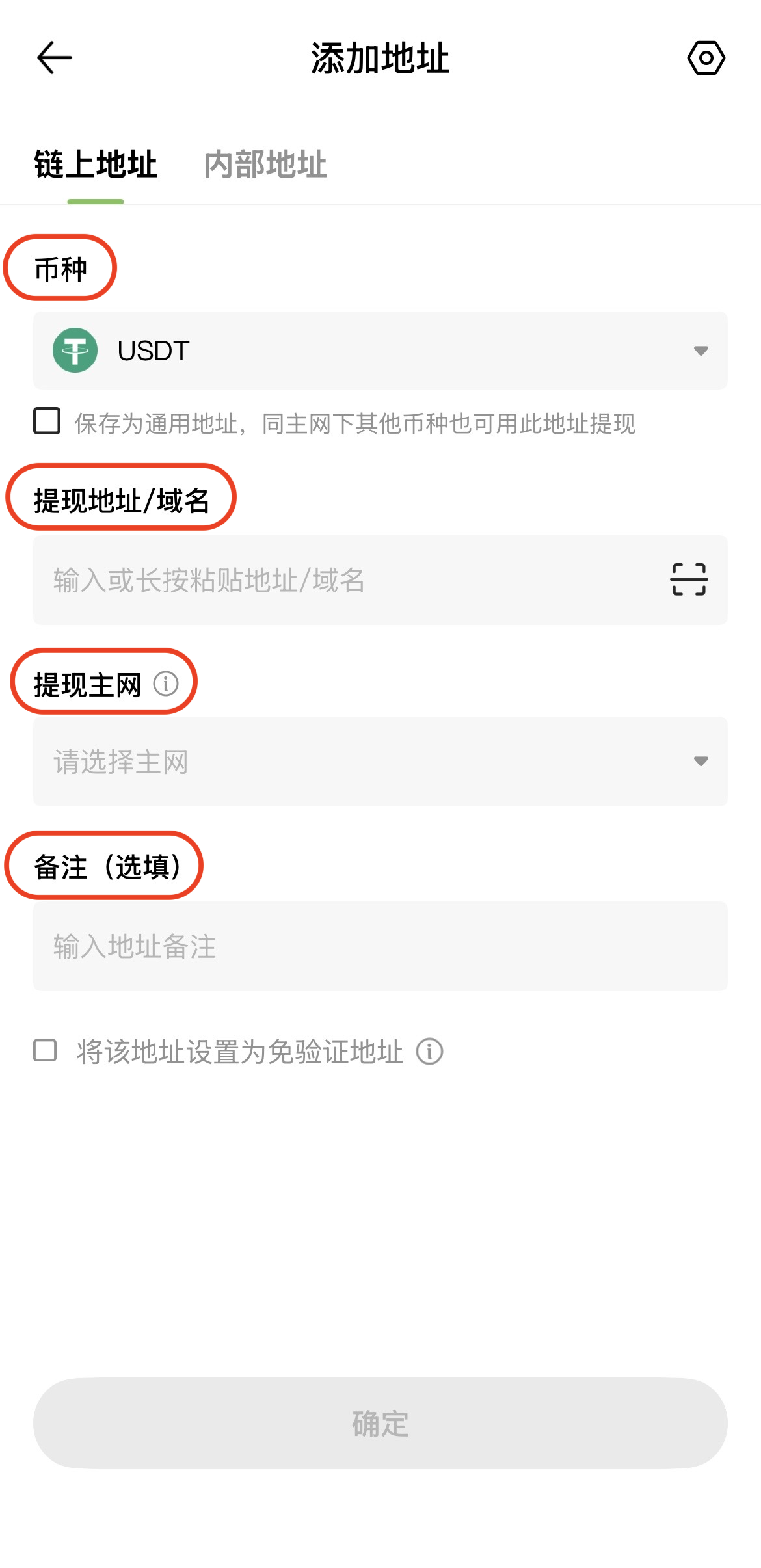Open the 提现主网 info icon
The image size is (761, 1568).
pyautogui.click(x=166, y=684)
